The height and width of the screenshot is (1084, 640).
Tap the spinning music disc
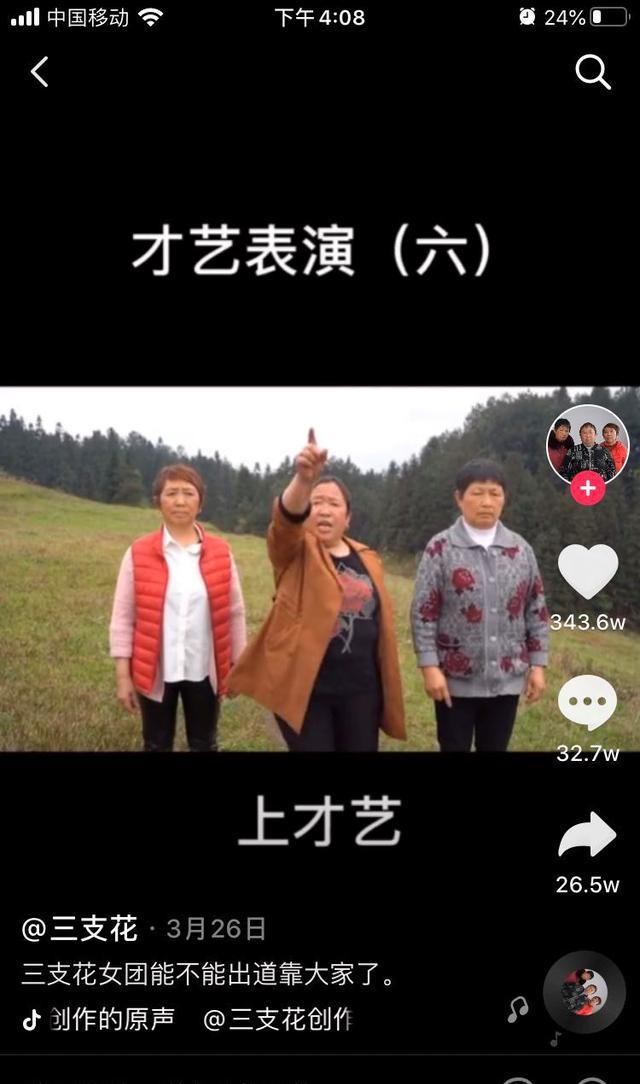click(584, 992)
